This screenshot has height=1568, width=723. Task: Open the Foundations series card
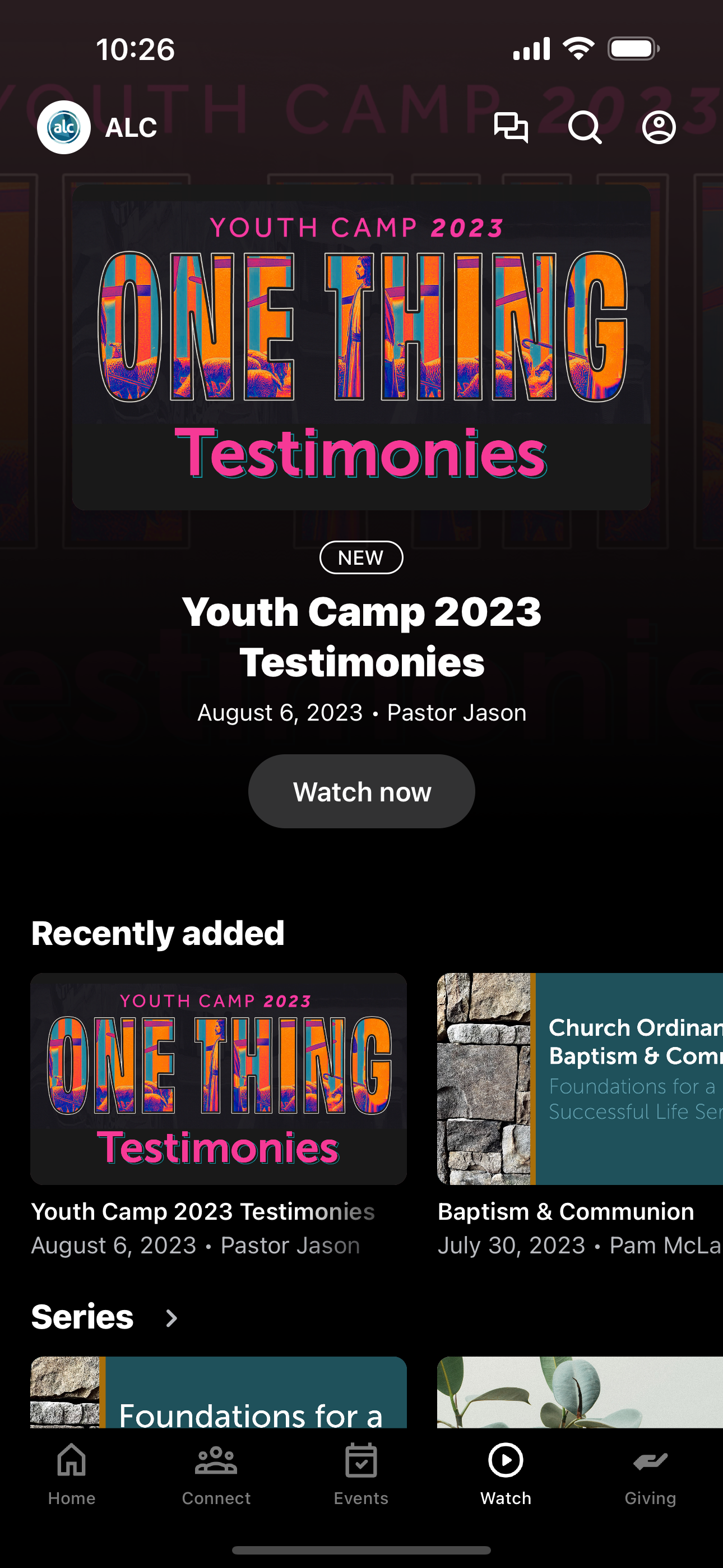click(x=219, y=1392)
